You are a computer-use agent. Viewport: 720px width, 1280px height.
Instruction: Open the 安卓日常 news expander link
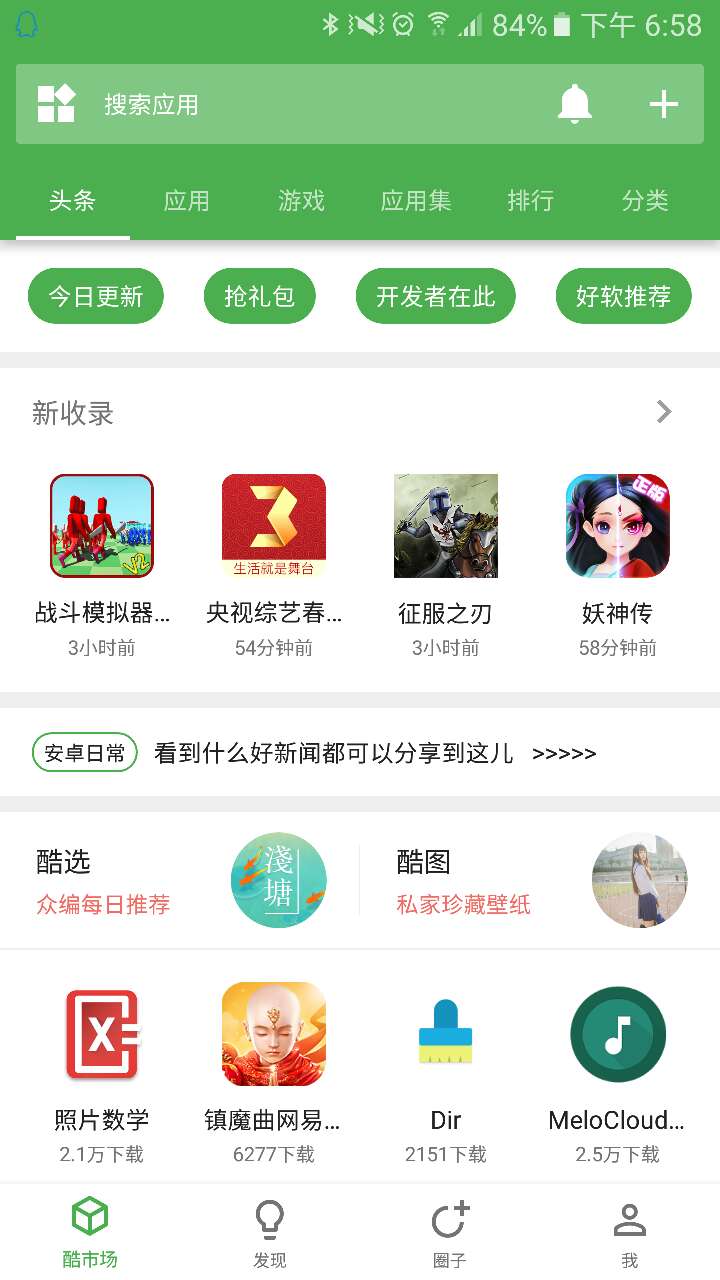pyautogui.click(x=84, y=752)
